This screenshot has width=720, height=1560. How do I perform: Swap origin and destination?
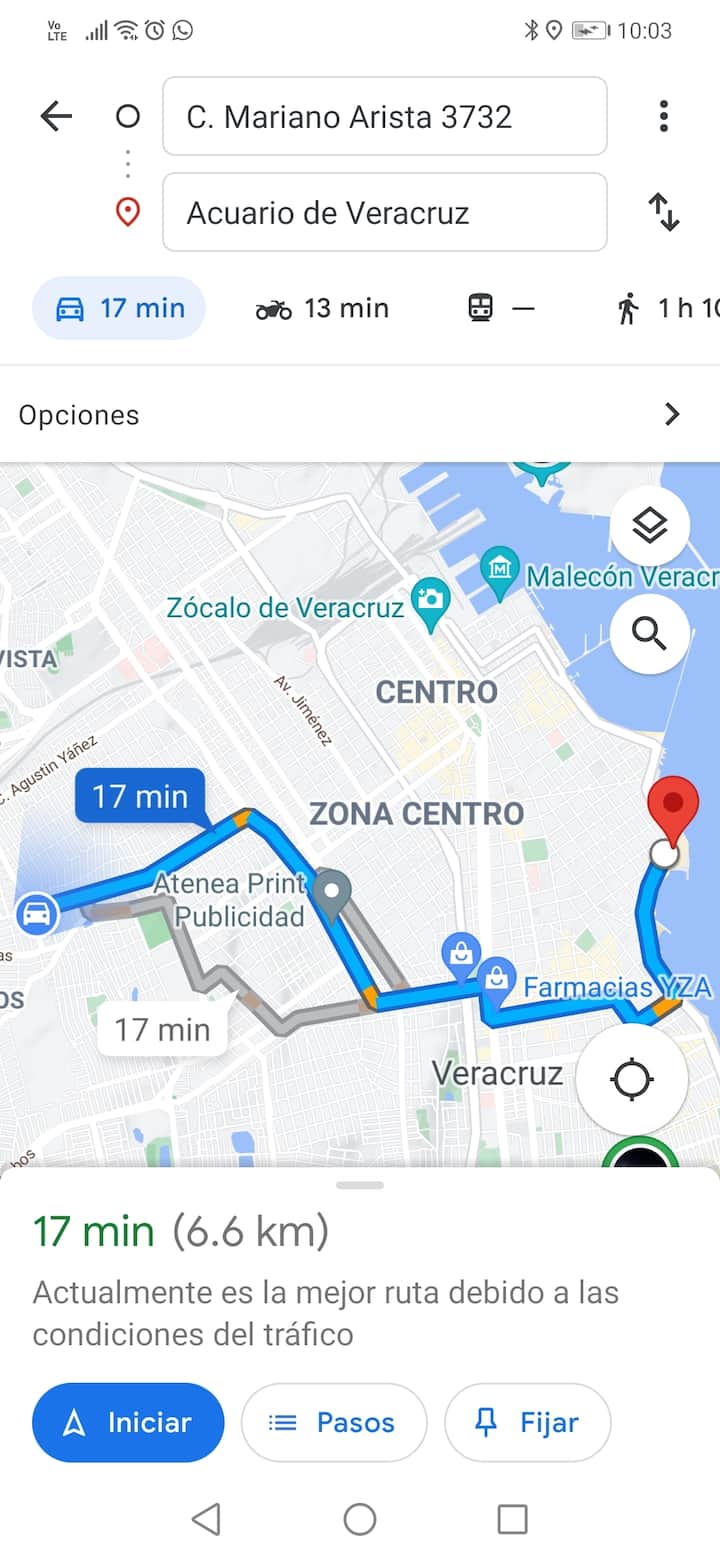[663, 213]
